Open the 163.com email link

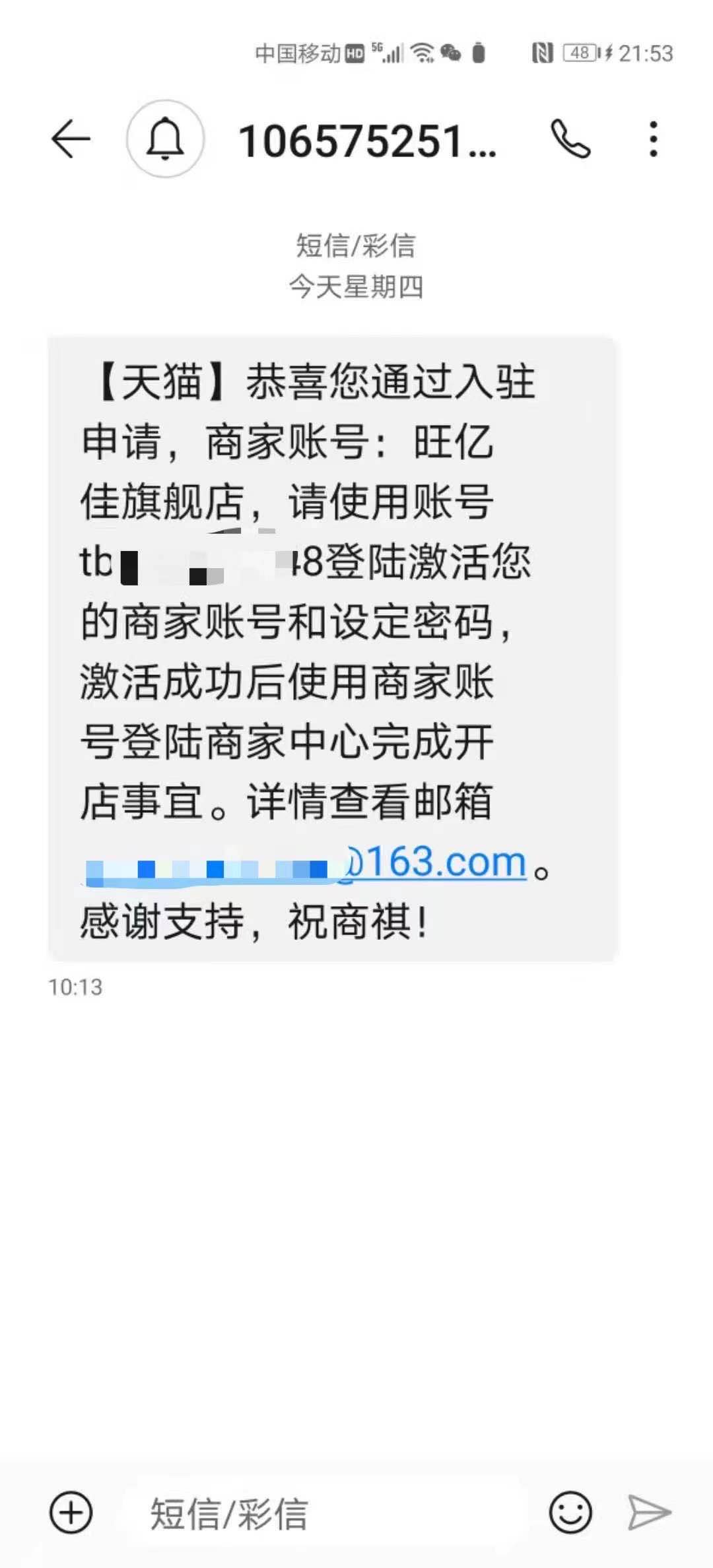coord(305,863)
